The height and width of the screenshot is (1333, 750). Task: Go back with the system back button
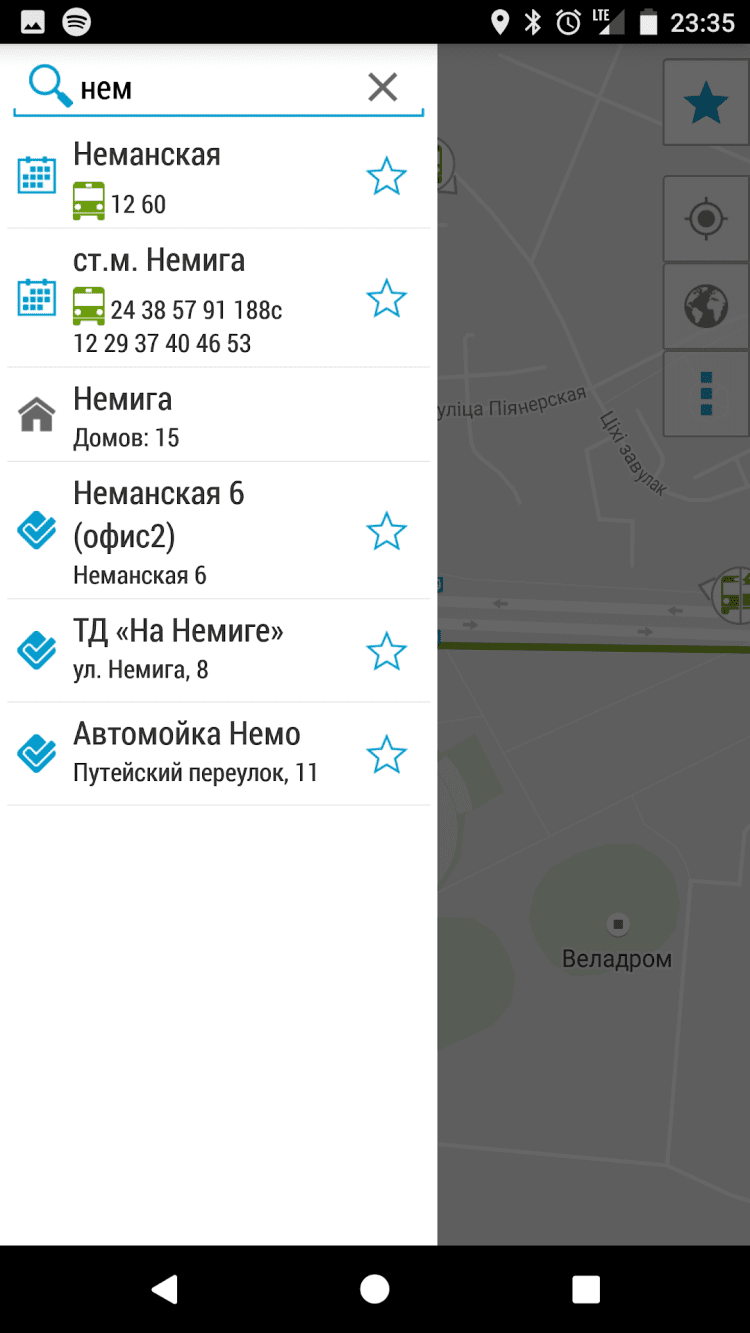[164, 1289]
